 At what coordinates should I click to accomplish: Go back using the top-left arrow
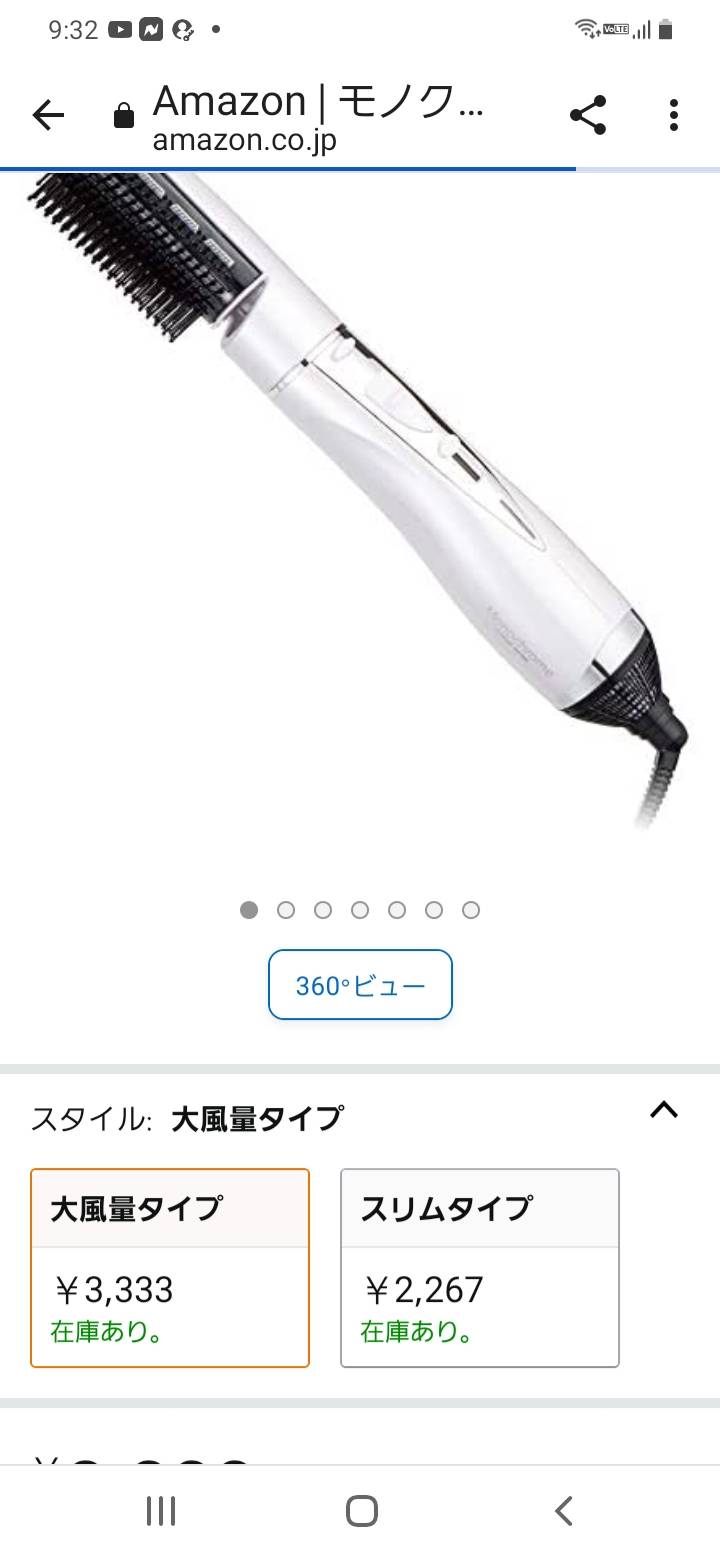pyautogui.click(x=48, y=116)
